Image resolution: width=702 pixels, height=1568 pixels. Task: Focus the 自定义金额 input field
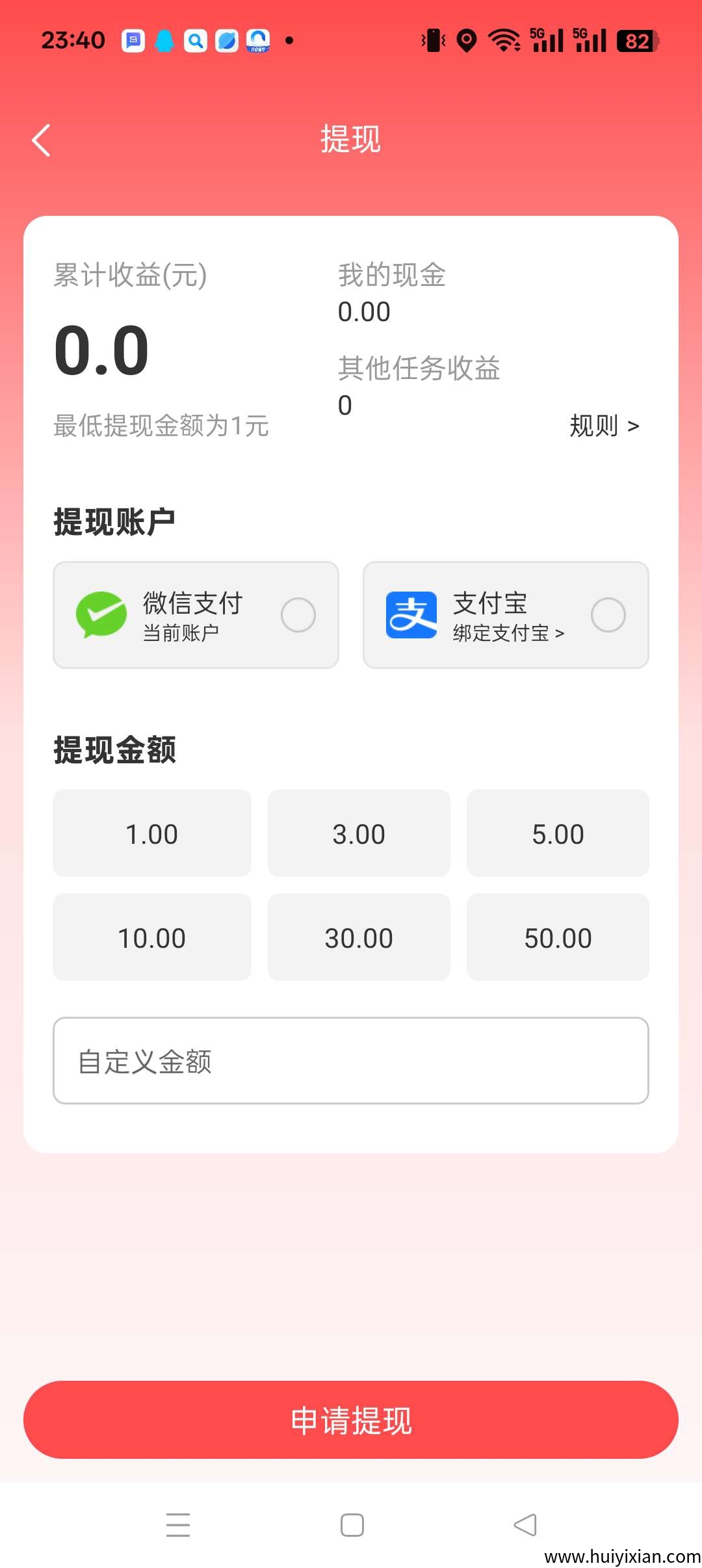[x=351, y=1061]
